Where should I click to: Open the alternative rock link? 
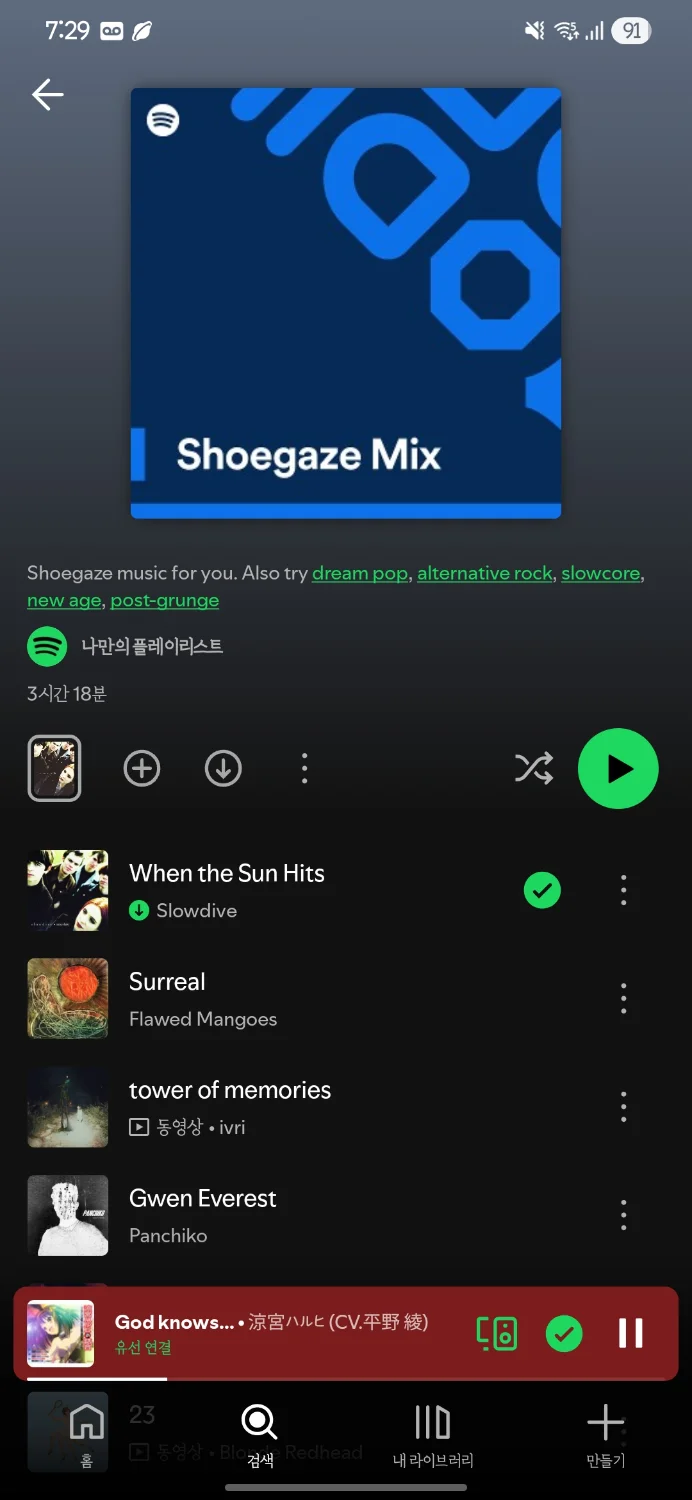[484, 573]
